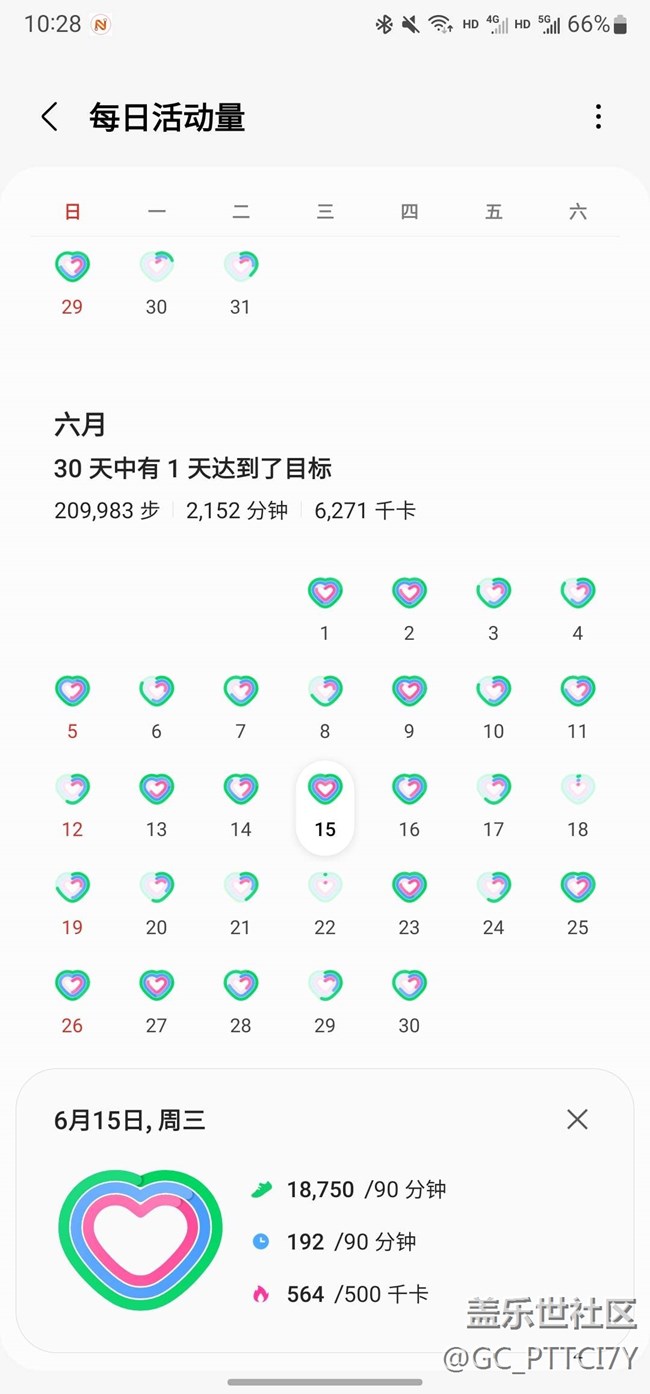Pick June 26 in the calendar
This screenshot has height=1394, width=650.
[72, 999]
